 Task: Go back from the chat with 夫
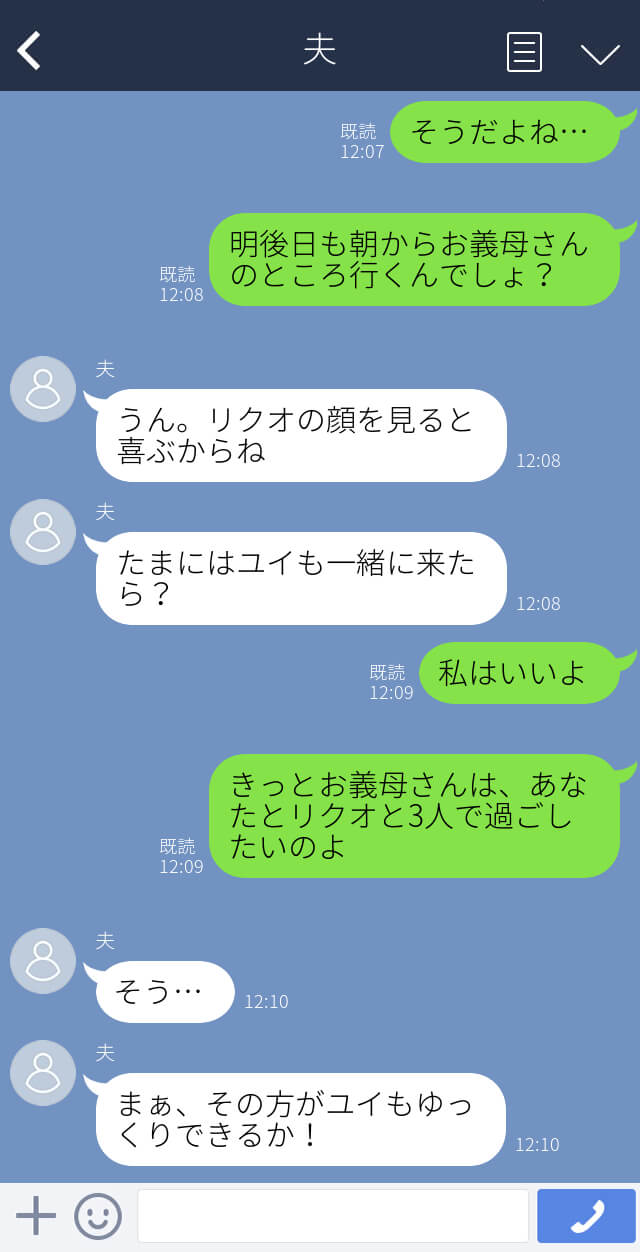30,50
